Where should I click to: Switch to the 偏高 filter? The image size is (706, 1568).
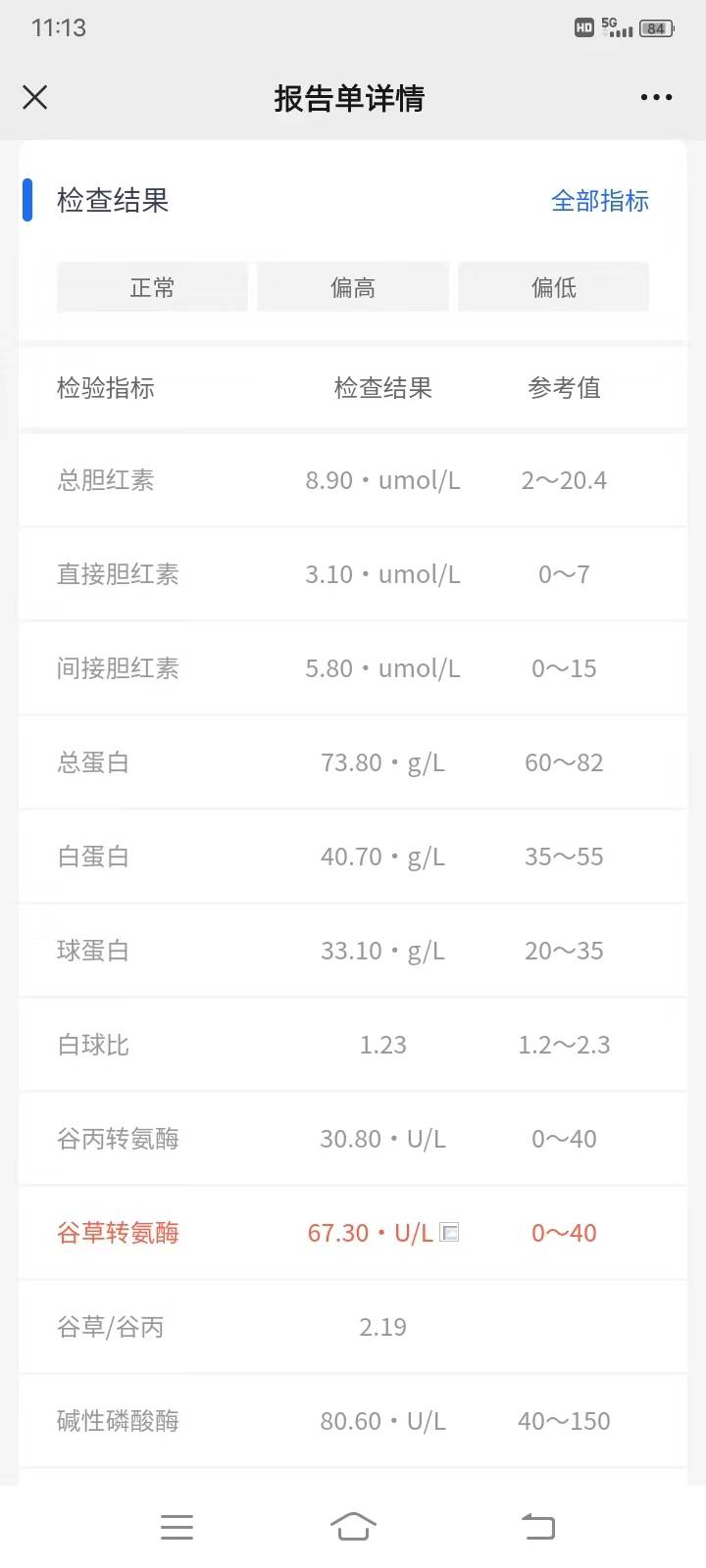point(352,286)
